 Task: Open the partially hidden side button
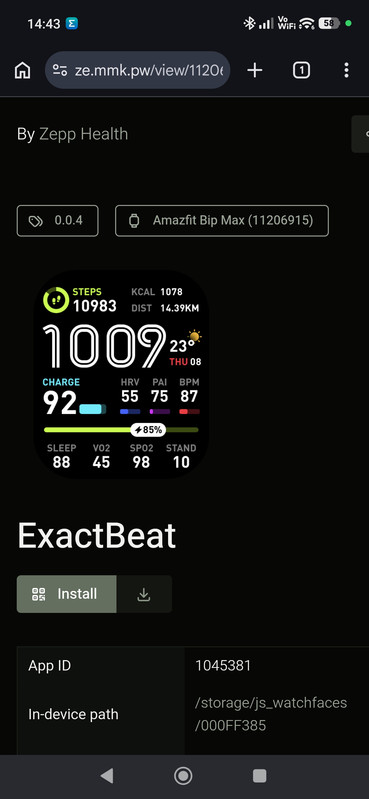pyautogui.click(x=361, y=134)
